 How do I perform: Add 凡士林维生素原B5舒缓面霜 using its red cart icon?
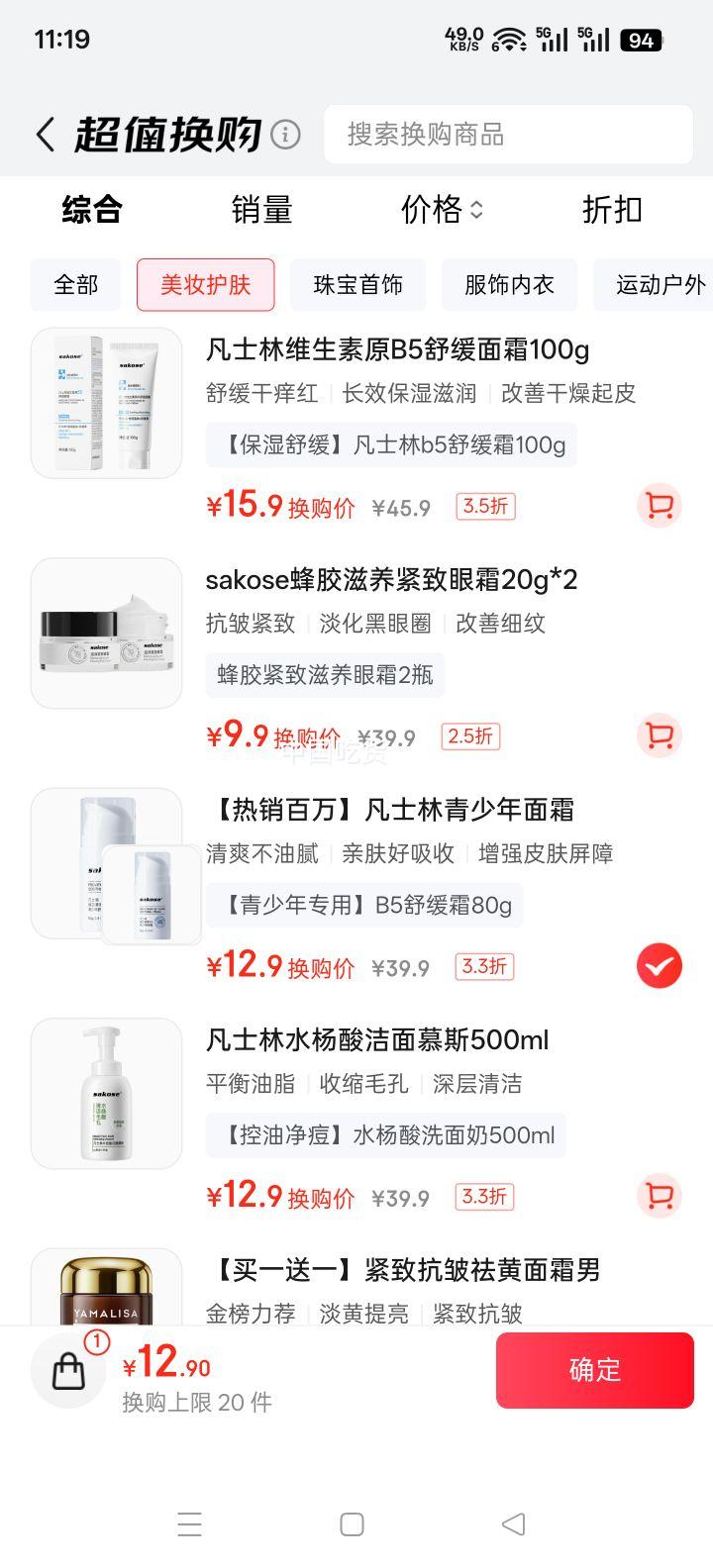tap(660, 506)
